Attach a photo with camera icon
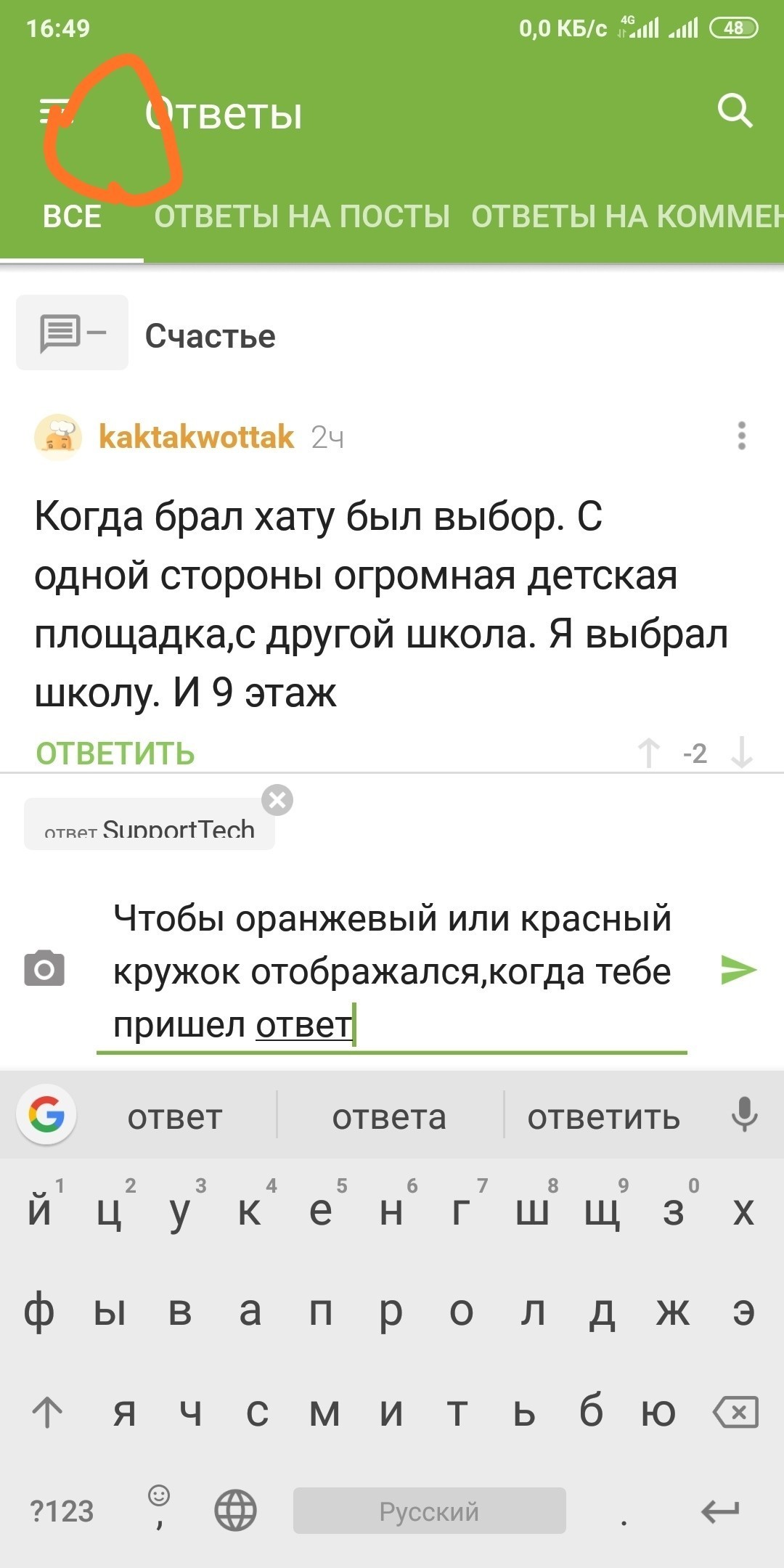This screenshot has width=784, height=1568. pyautogui.click(x=44, y=969)
